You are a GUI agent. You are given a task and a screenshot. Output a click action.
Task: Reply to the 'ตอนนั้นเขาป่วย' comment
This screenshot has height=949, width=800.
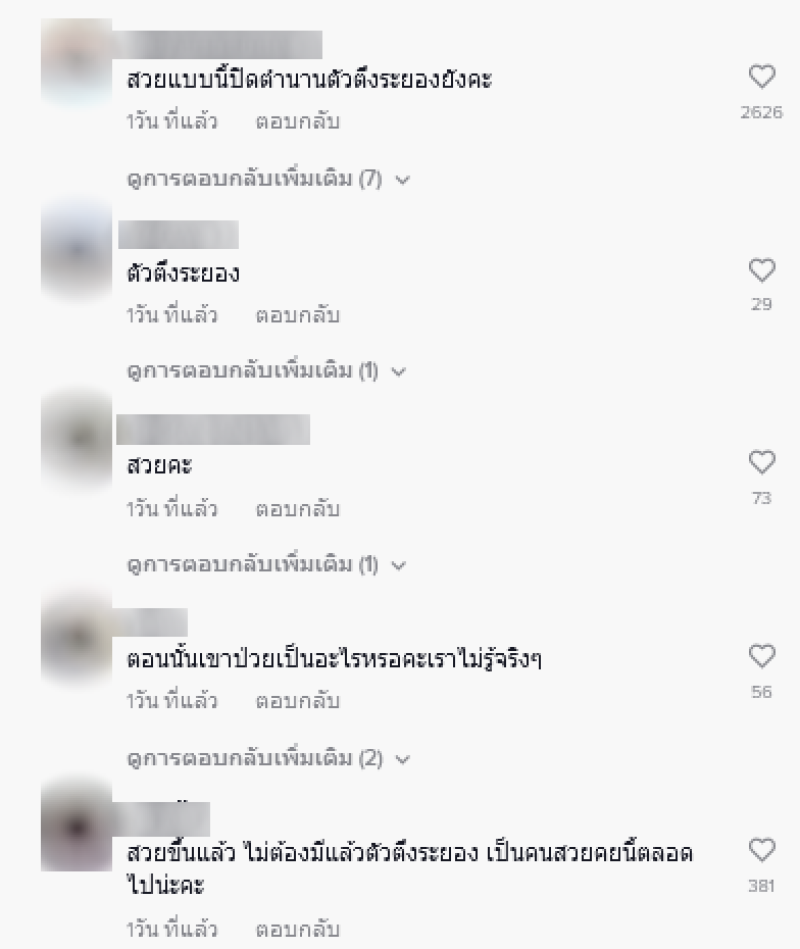click(x=297, y=702)
